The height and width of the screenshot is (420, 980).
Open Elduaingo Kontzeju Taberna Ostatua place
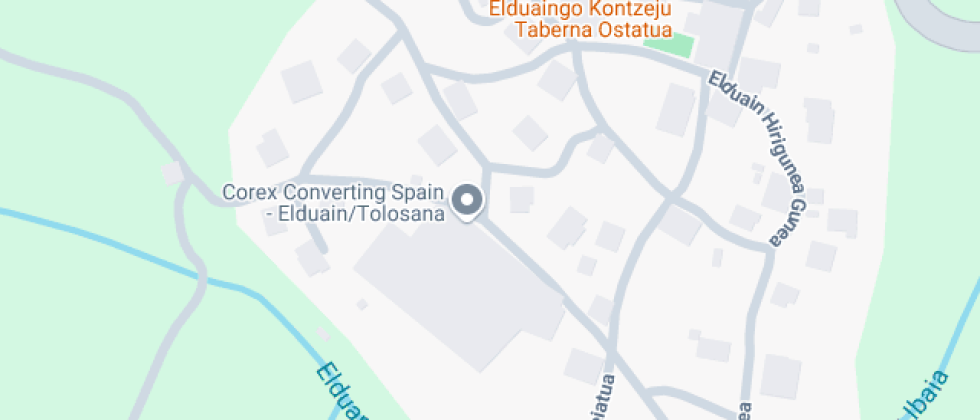(580, 20)
